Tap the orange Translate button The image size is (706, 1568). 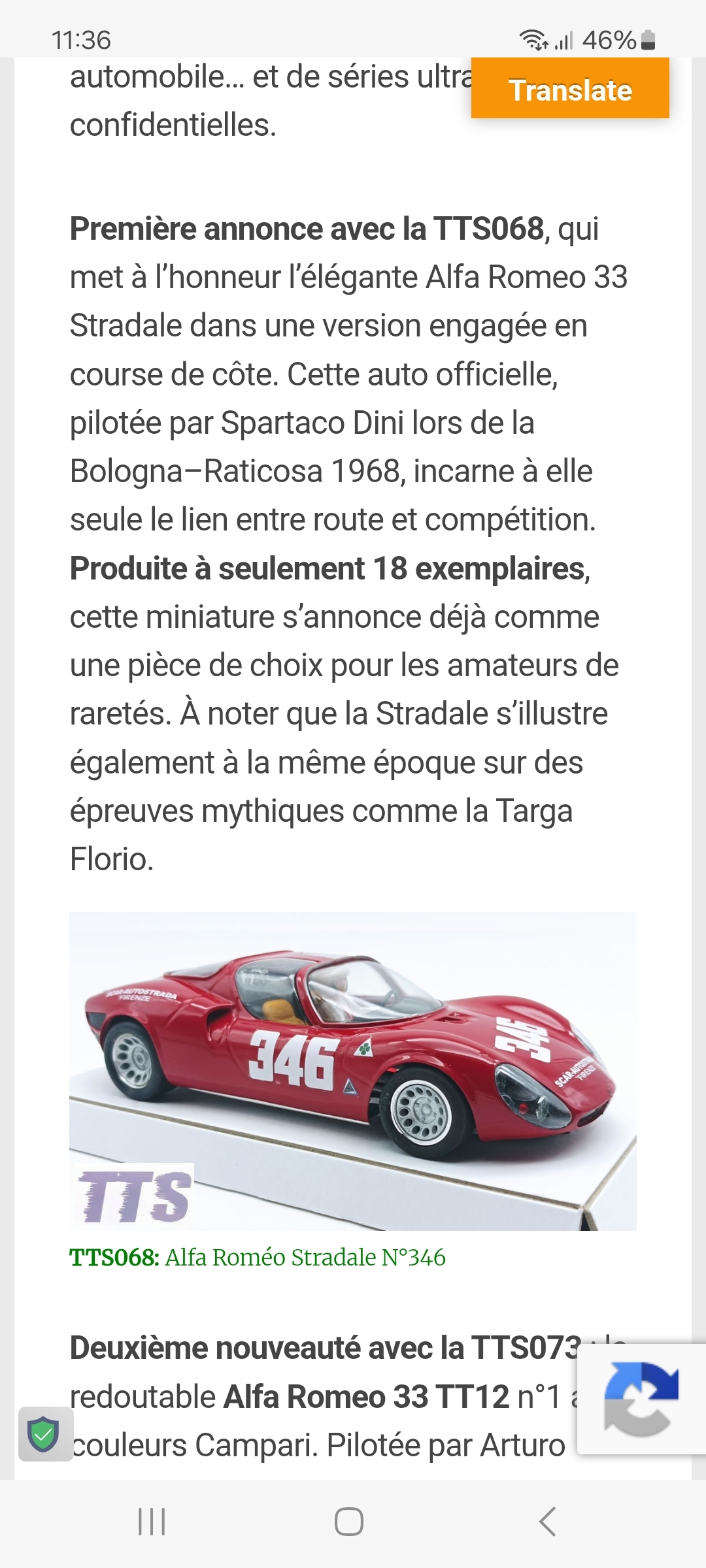tap(570, 88)
